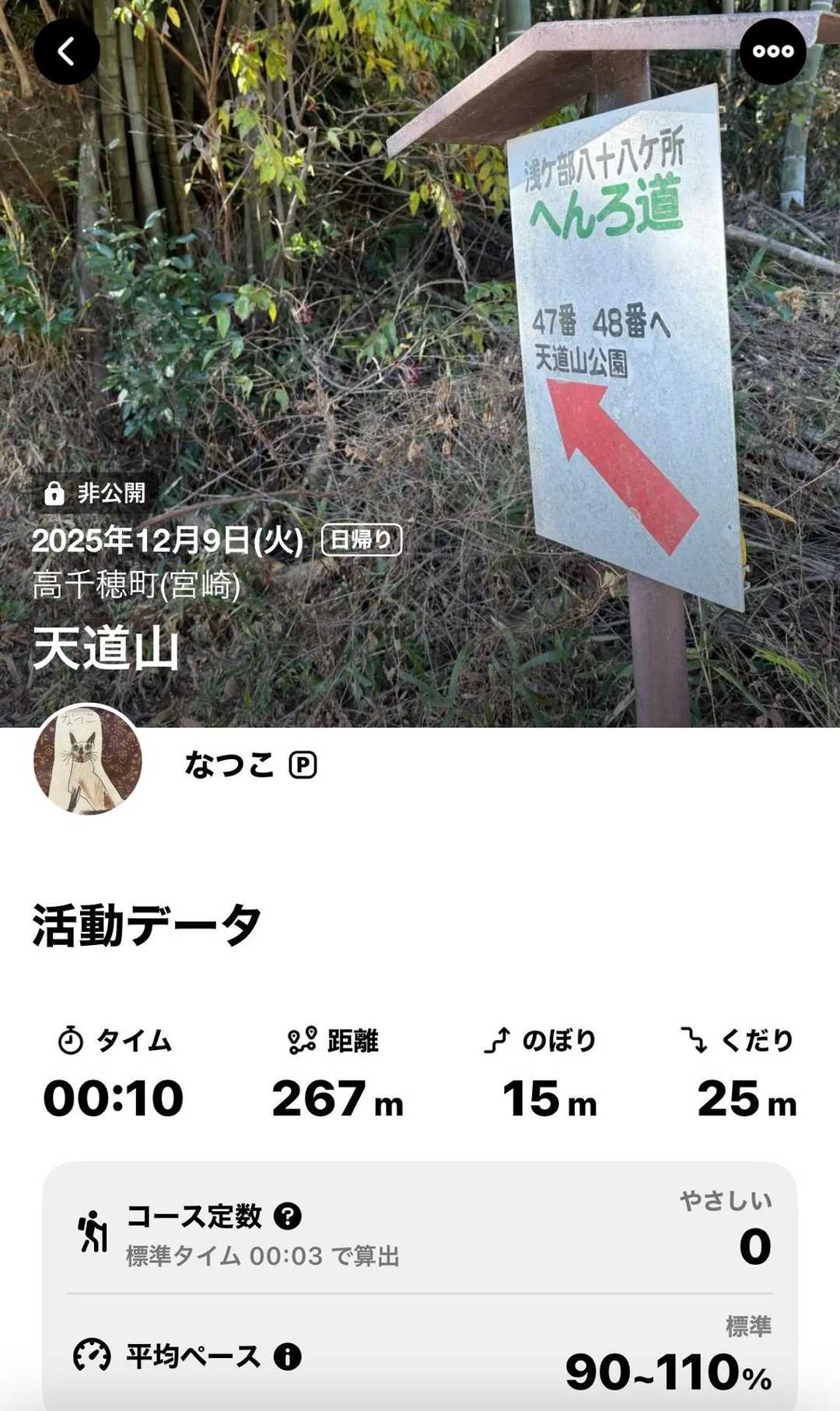Open なつこ's profile picture
Viewport: 840px width, 1411px height.
(x=88, y=760)
